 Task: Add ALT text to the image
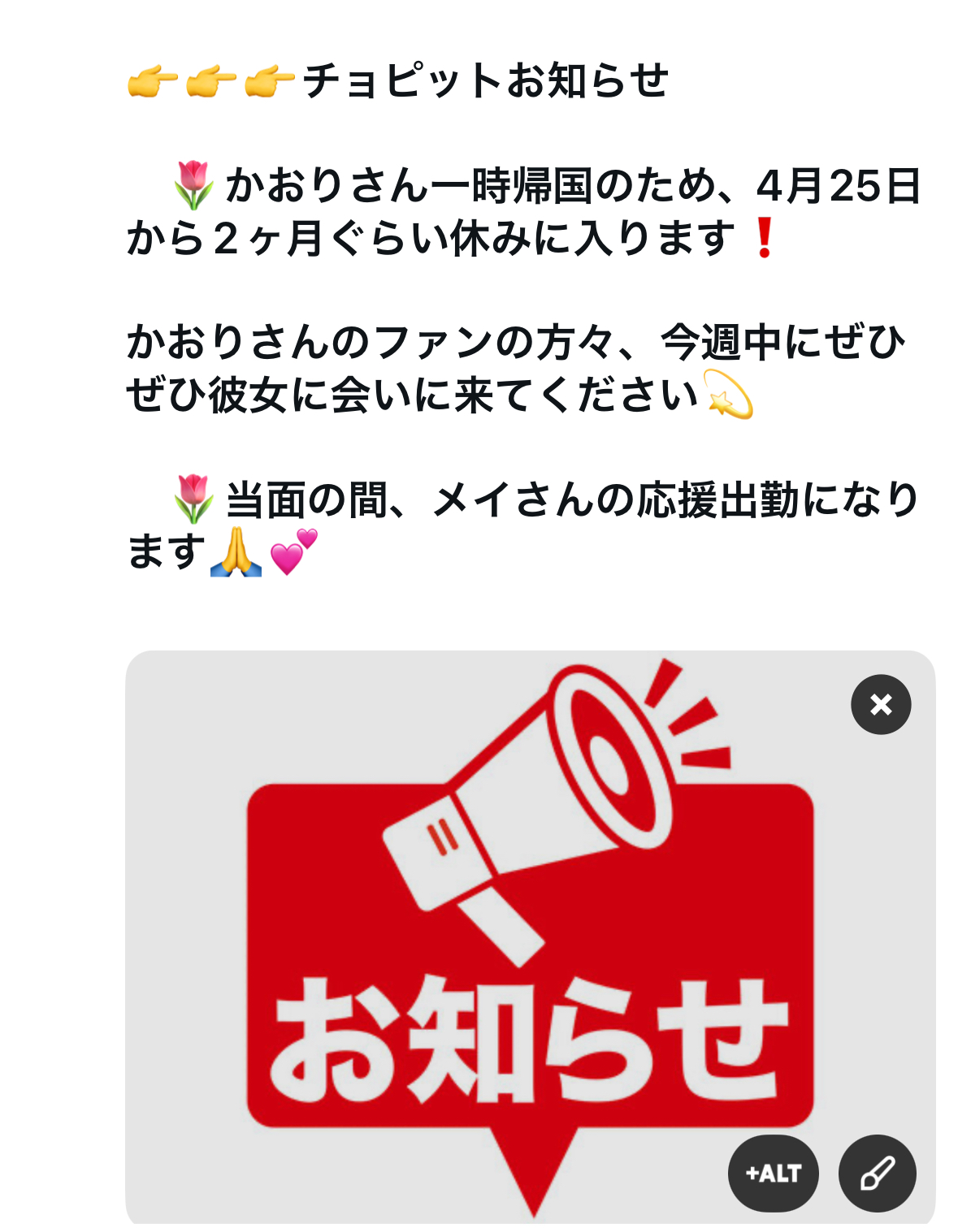click(773, 1173)
